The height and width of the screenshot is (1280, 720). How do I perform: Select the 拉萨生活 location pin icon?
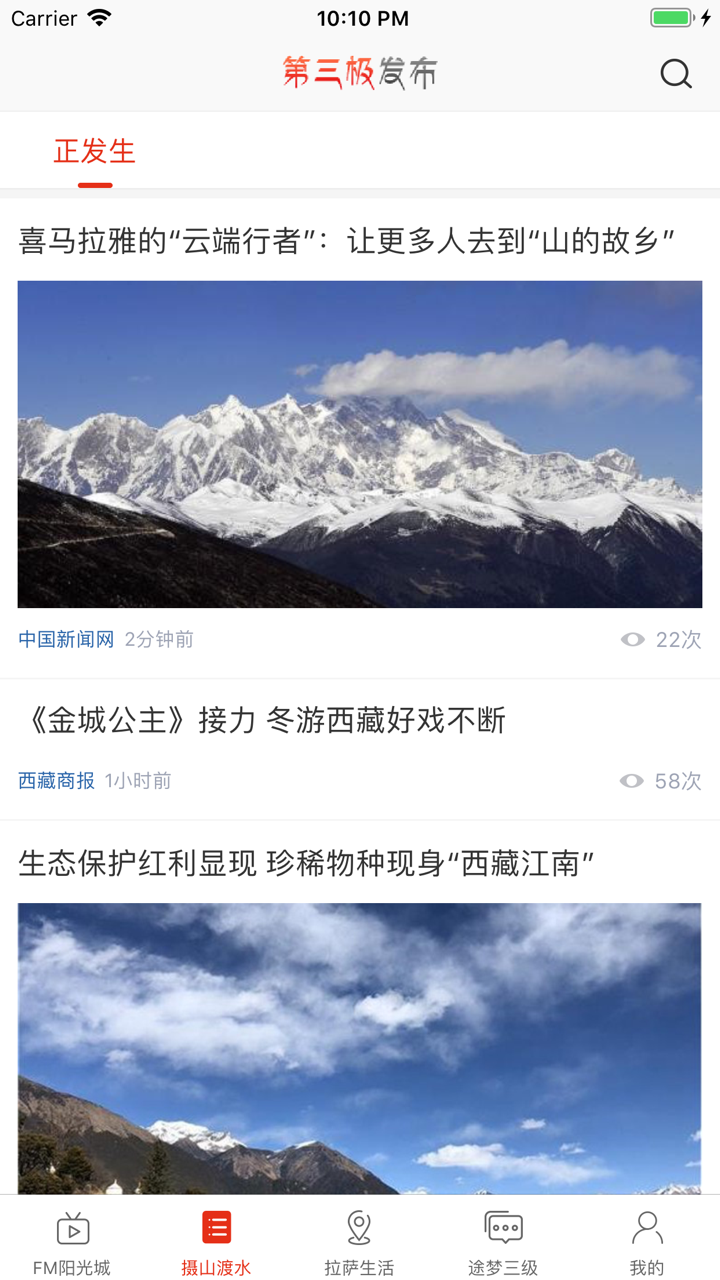(x=360, y=1225)
